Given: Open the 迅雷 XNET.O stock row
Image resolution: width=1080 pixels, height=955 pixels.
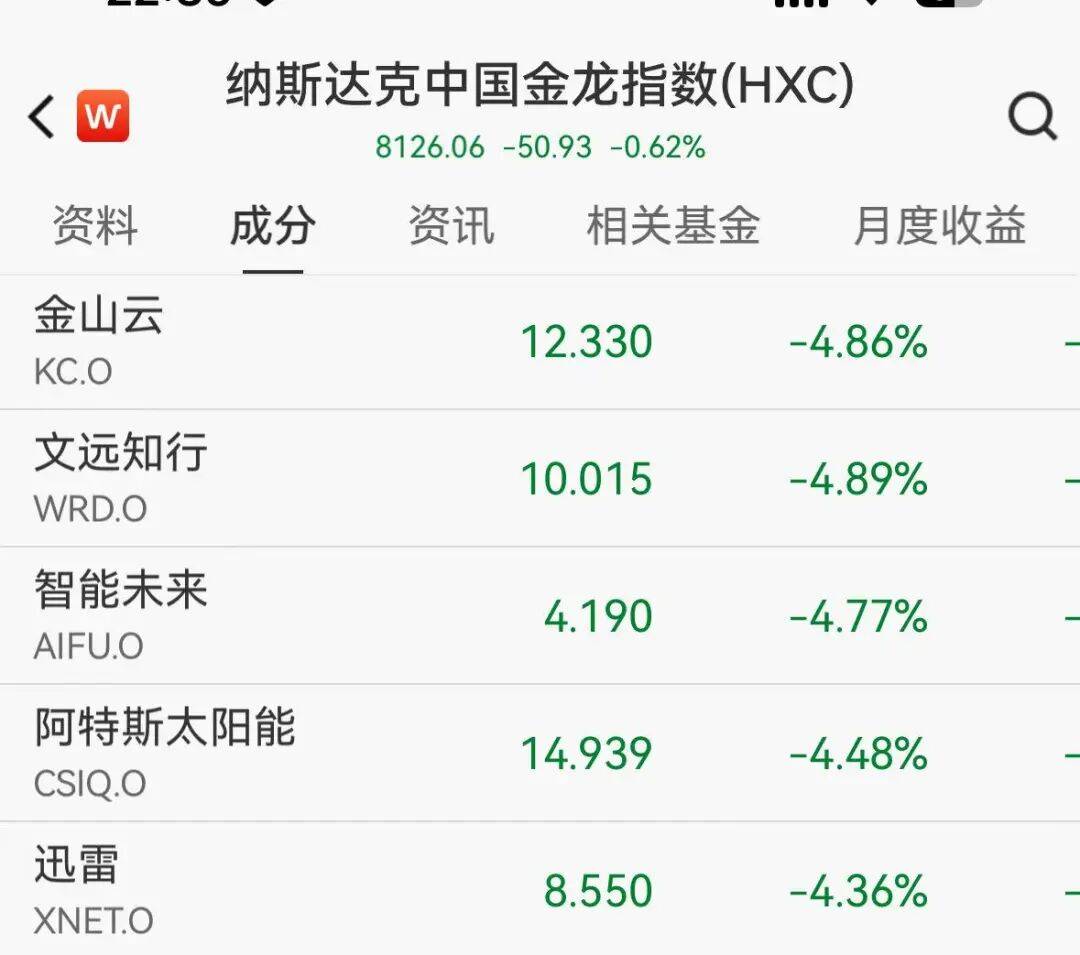Looking at the screenshot, I should (x=540, y=889).
